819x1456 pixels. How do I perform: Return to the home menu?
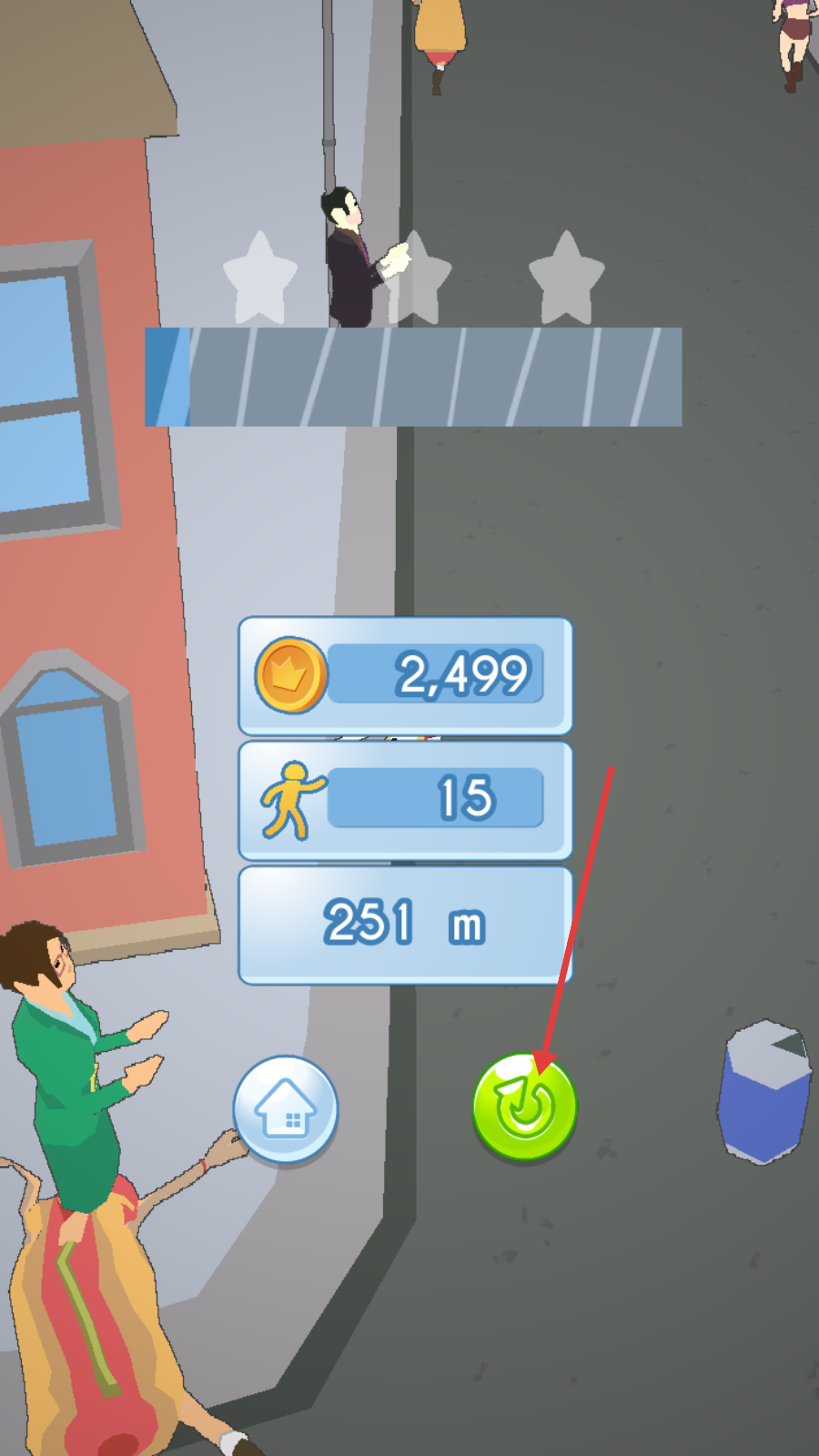(x=286, y=1108)
